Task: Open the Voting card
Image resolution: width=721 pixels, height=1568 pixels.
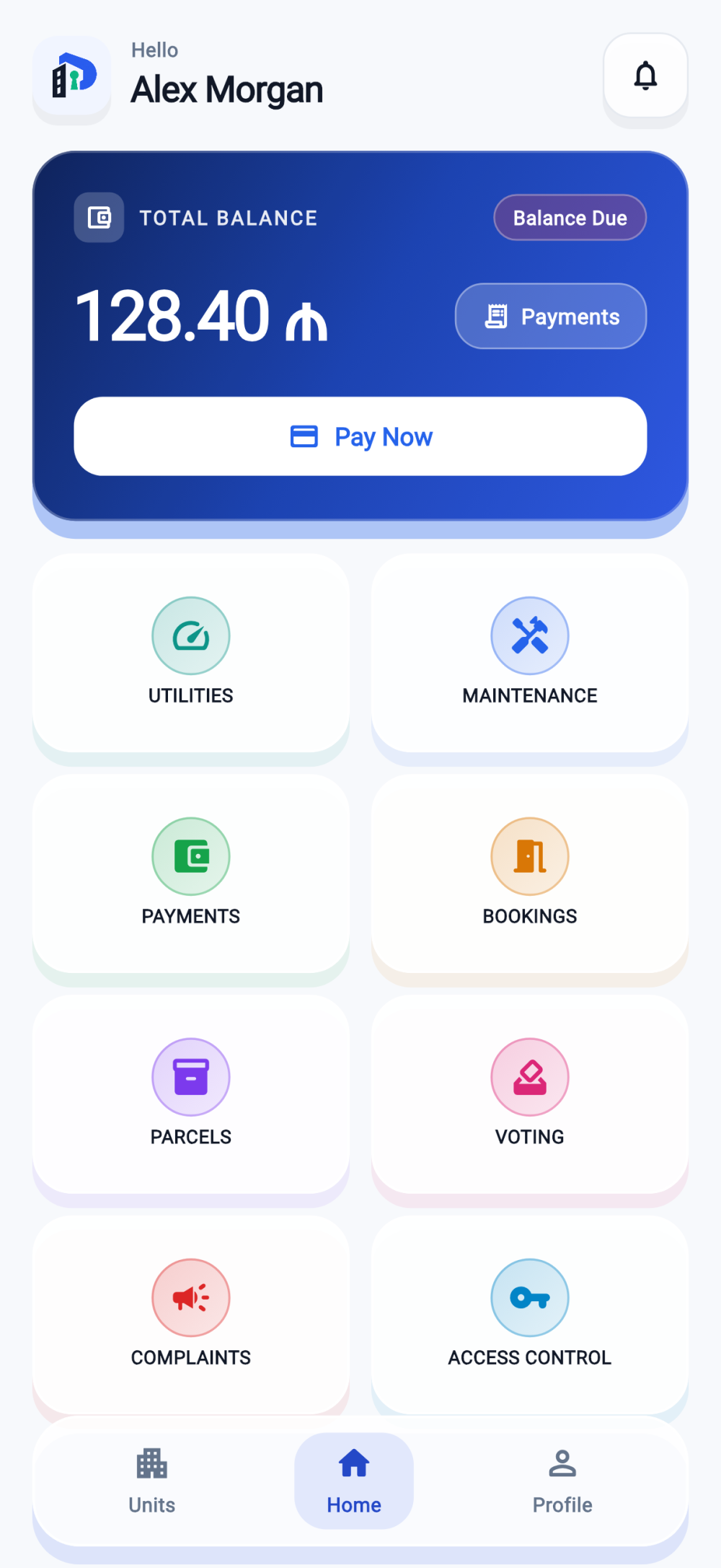Action: click(530, 1095)
